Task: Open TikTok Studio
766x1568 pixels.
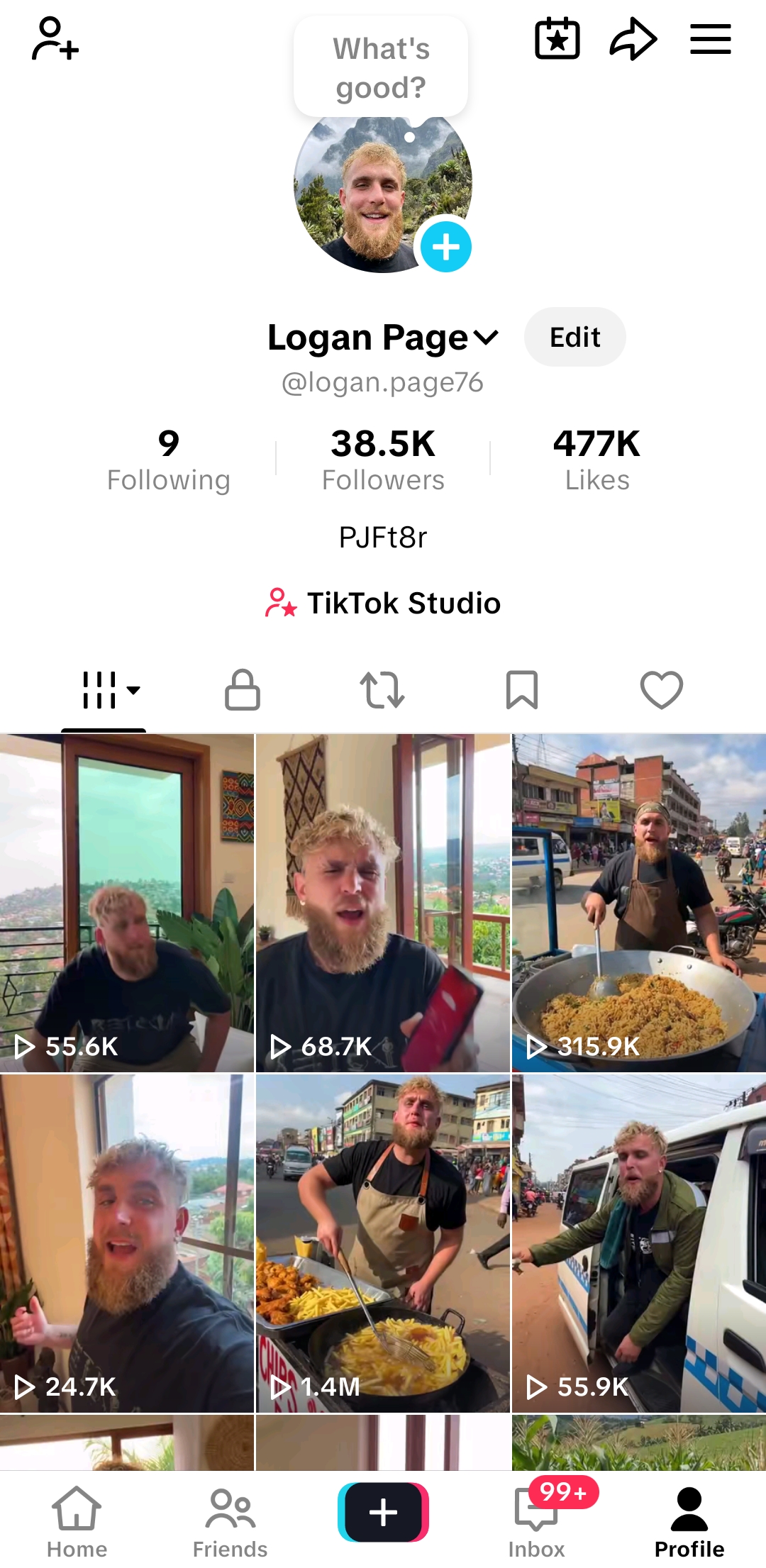Action: (383, 604)
